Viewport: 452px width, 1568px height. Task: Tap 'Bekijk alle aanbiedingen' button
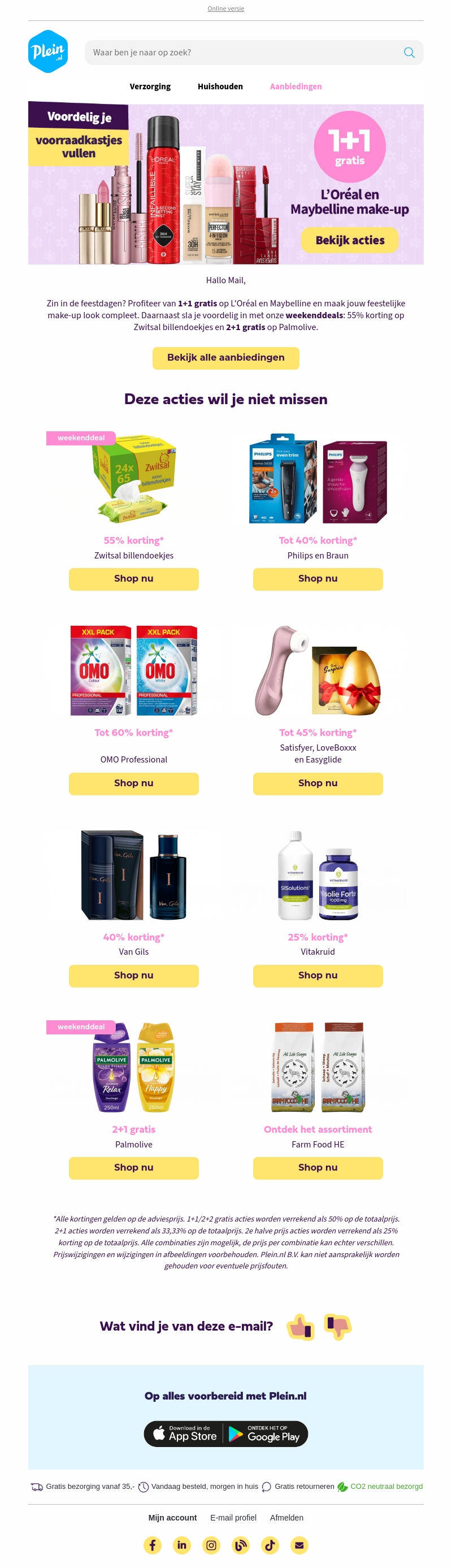[225, 358]
